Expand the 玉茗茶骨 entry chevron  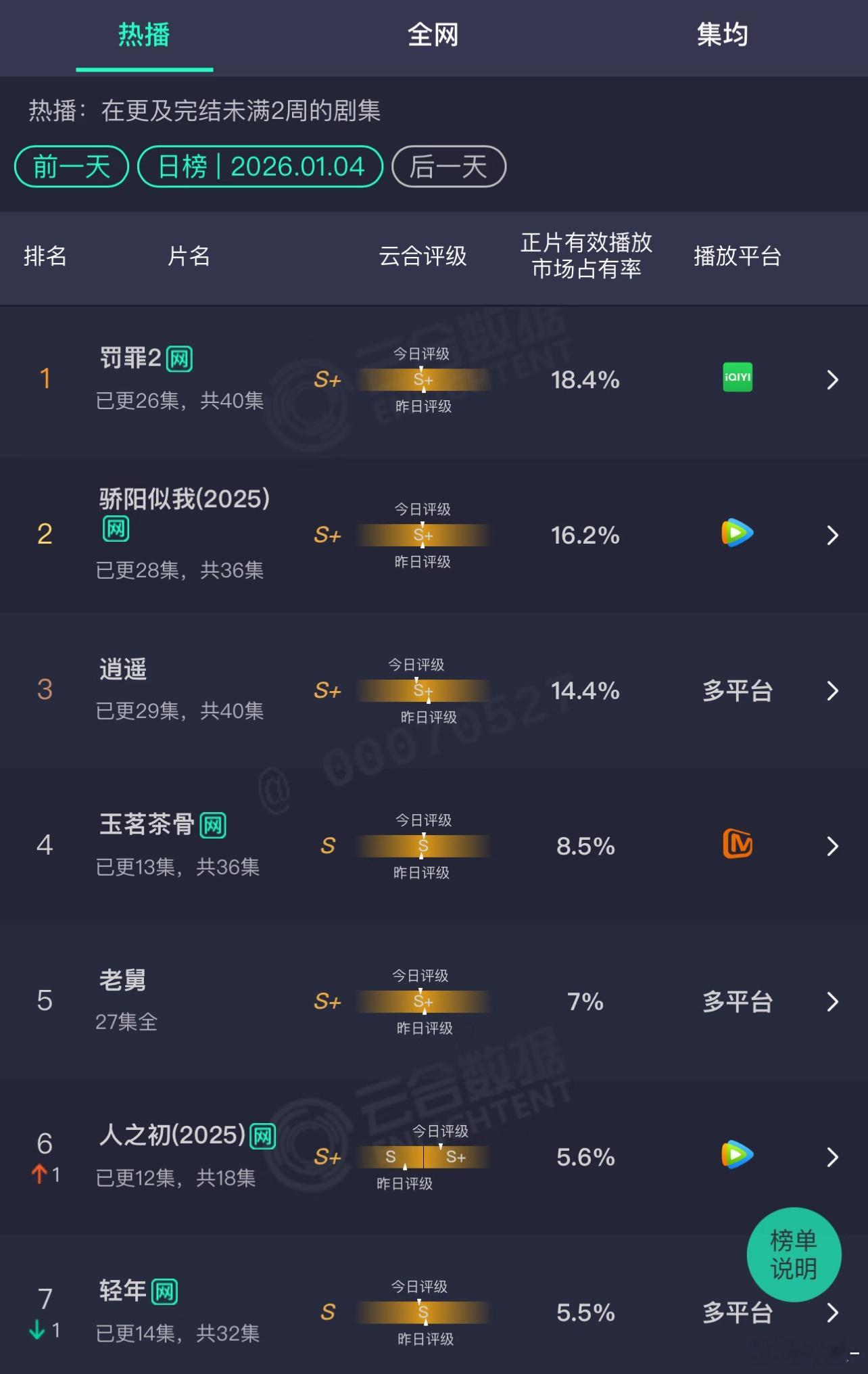(832, 845)
